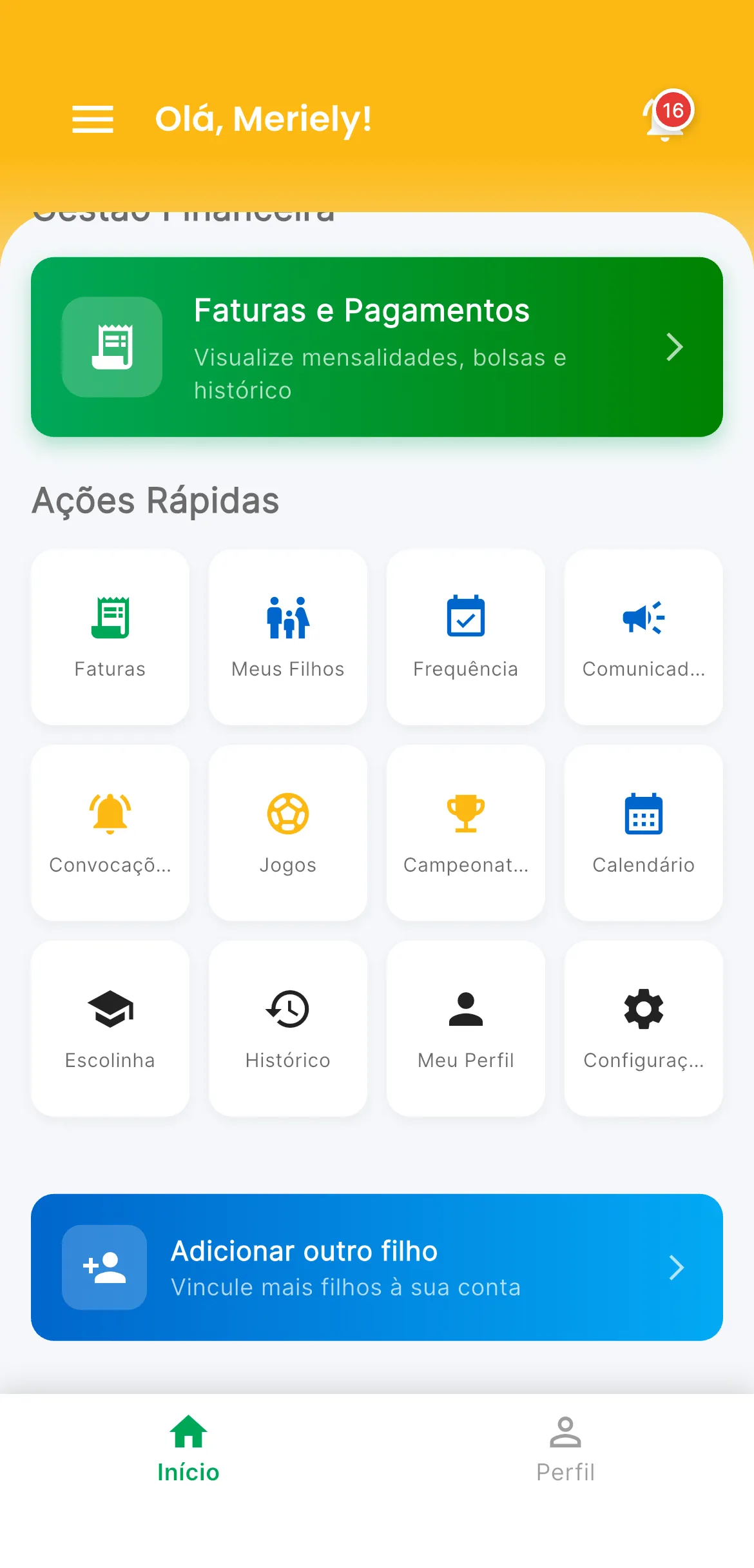Image resolution: width=754 pixels, height=1568 pixels.
Task: Open Convocações via the bell icon
Action: coord(110,814)
